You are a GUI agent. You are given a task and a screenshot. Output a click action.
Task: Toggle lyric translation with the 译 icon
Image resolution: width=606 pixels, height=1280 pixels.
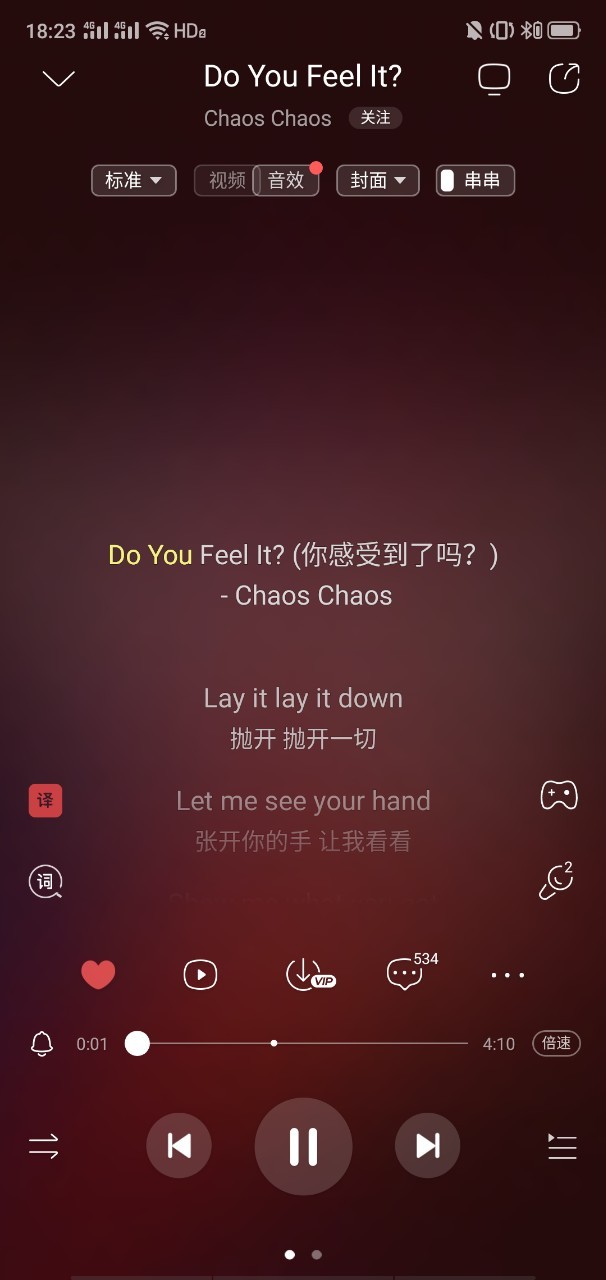pyautogui.click(x=45, y=800)
